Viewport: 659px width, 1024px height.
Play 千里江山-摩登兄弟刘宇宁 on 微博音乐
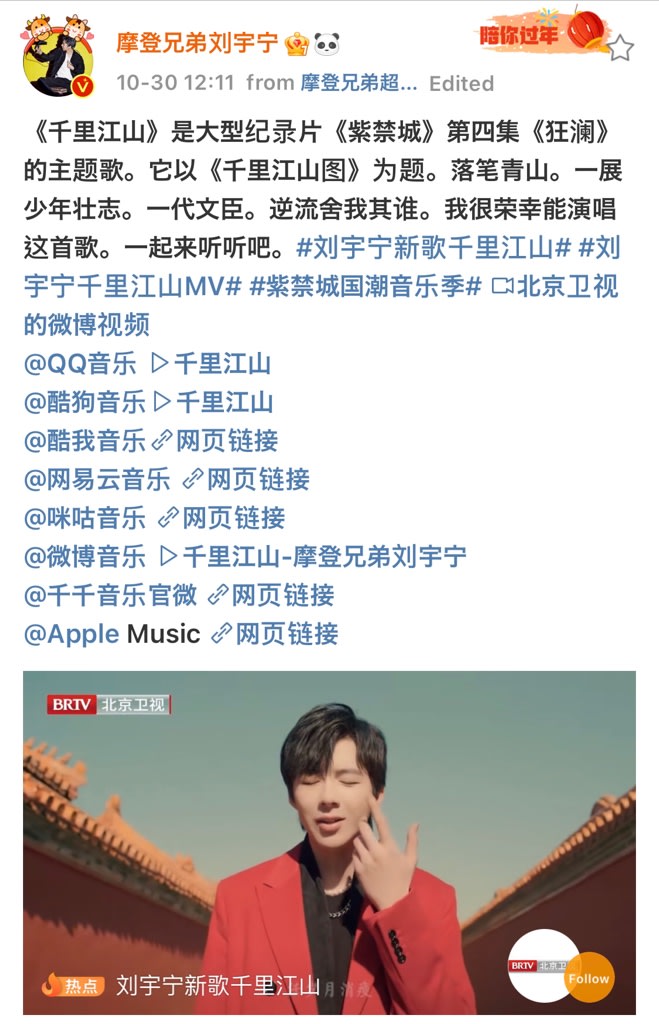click(312, 557)
